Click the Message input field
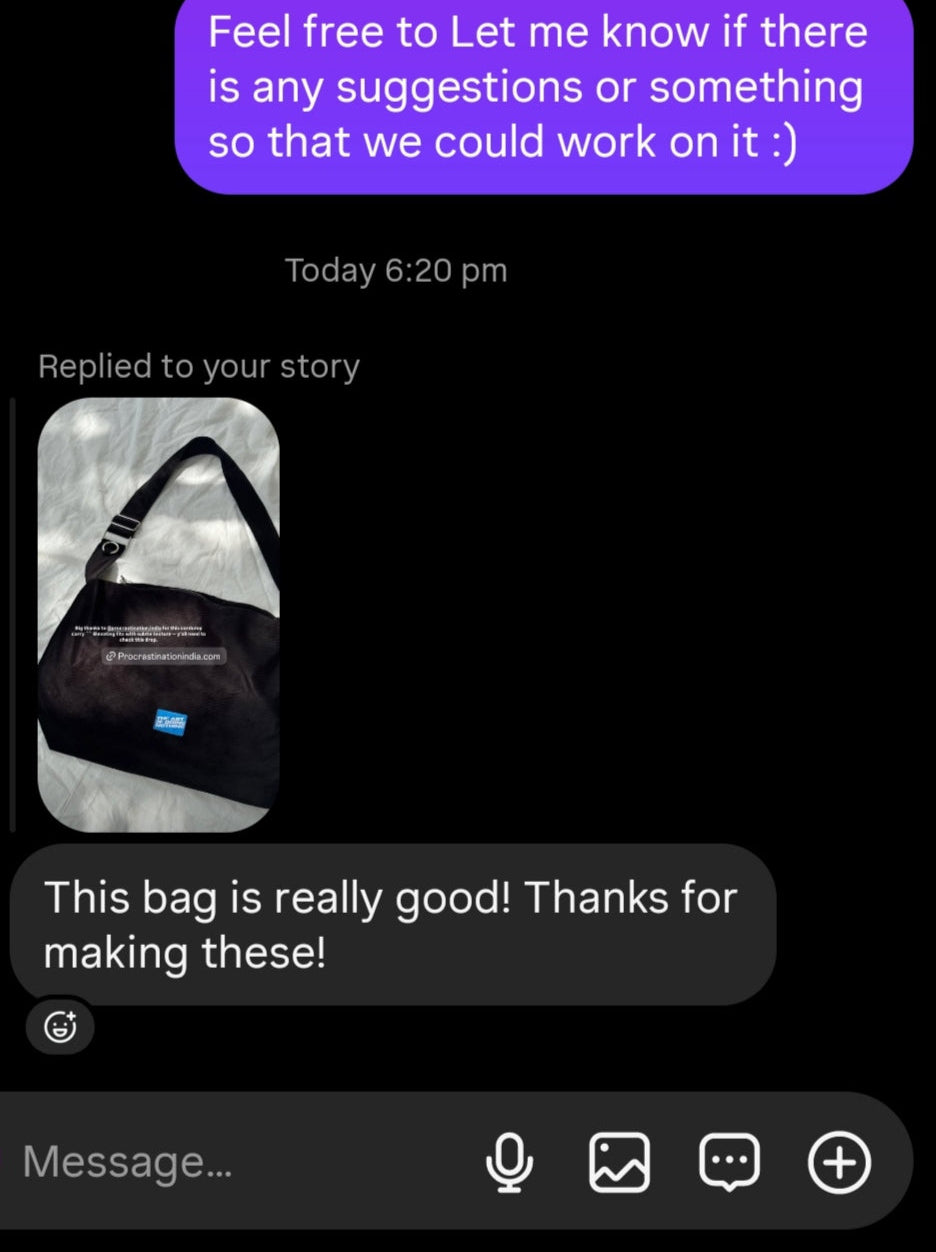Viewport: 936px width, 1252px height. tap(125, 1161)
